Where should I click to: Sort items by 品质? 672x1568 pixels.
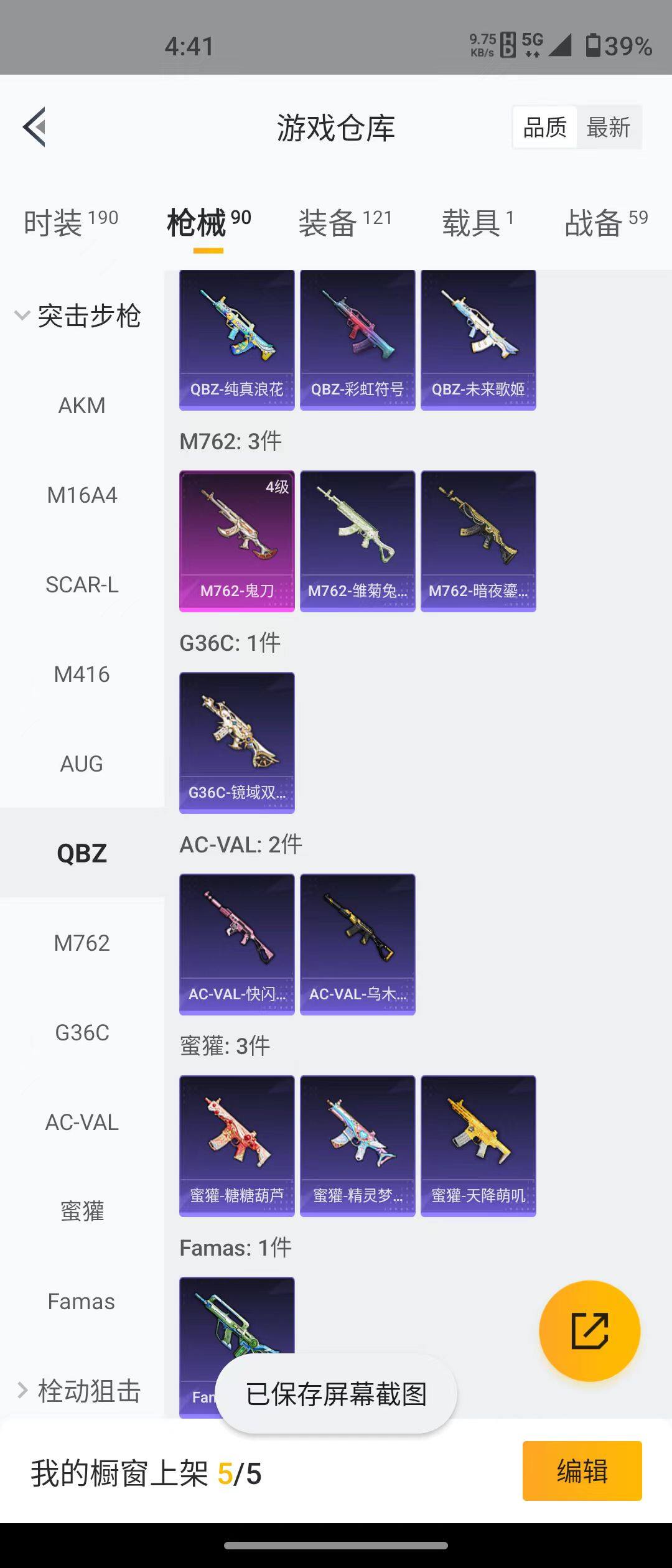pyautogui.click(x=544, y=128)
